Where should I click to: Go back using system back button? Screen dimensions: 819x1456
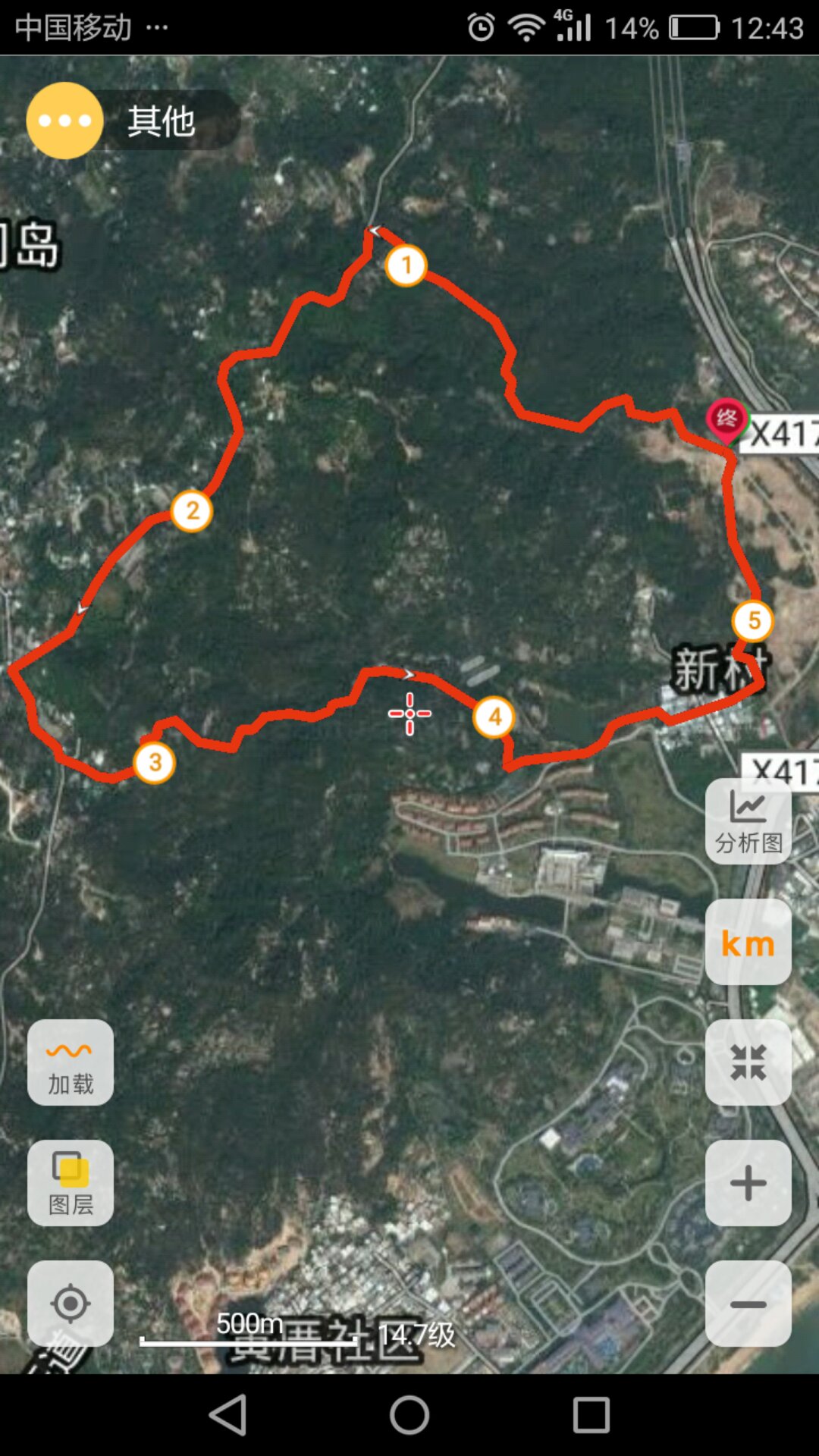[x=227, y=1415]
